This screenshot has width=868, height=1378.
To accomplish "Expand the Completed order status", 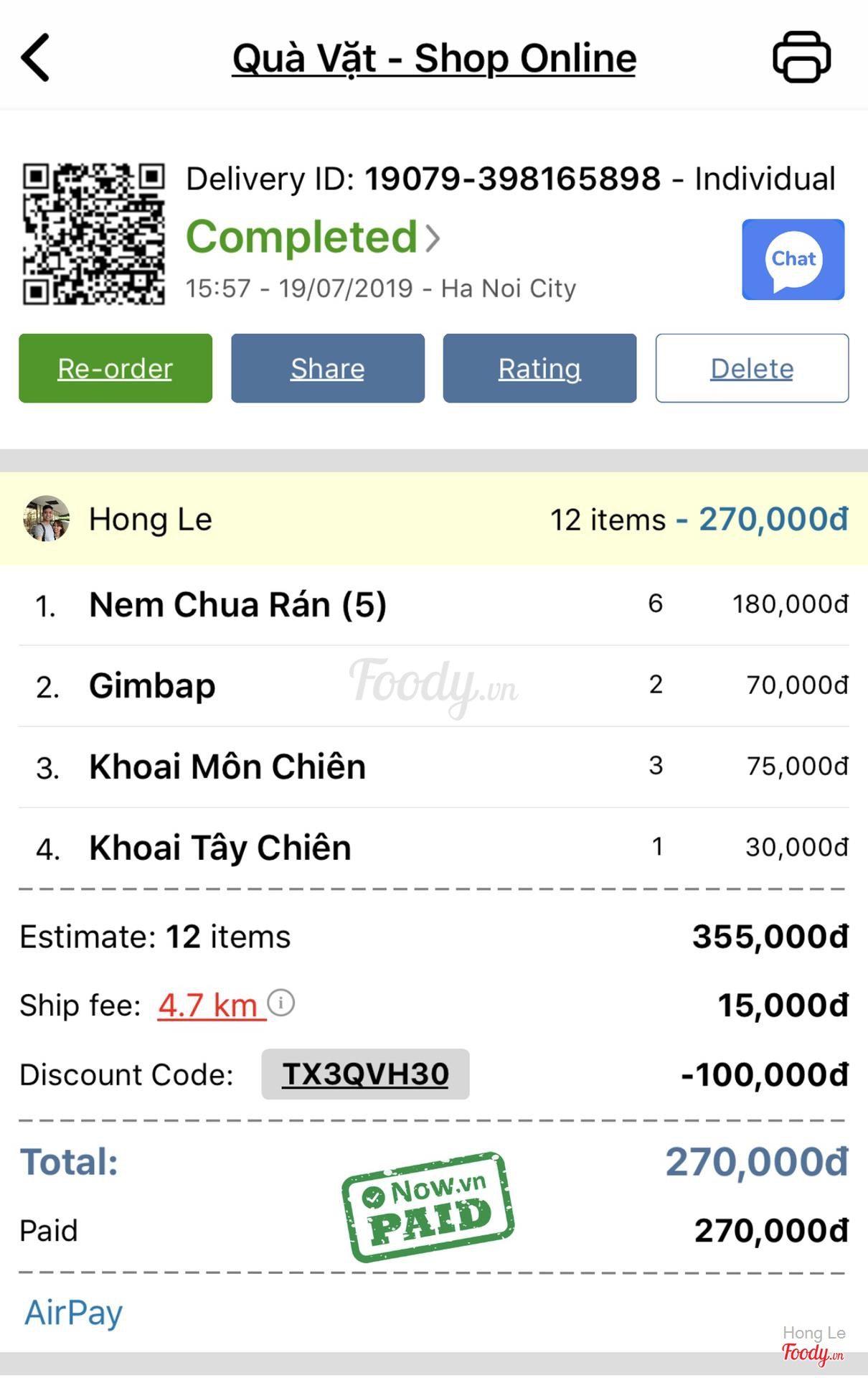I will [x=313, y=237].
